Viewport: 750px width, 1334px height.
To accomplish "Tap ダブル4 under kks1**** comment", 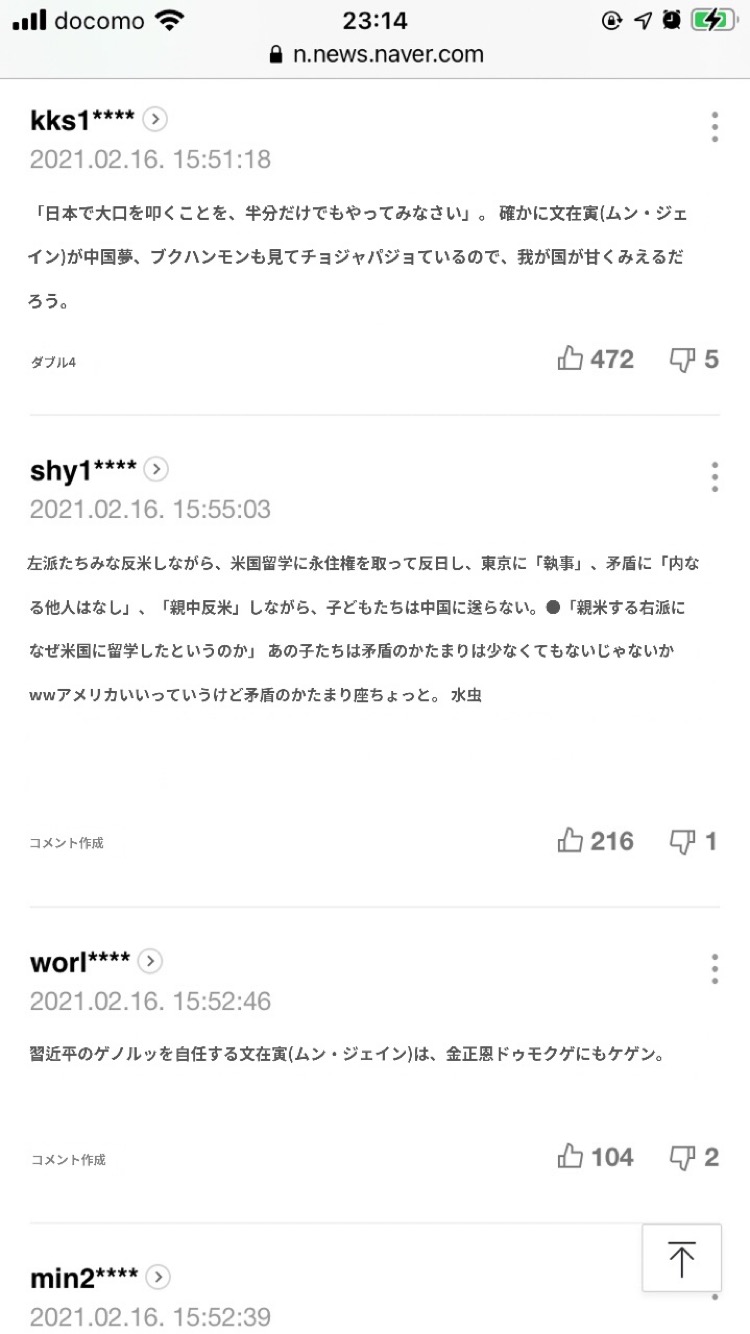I will 53,362.
